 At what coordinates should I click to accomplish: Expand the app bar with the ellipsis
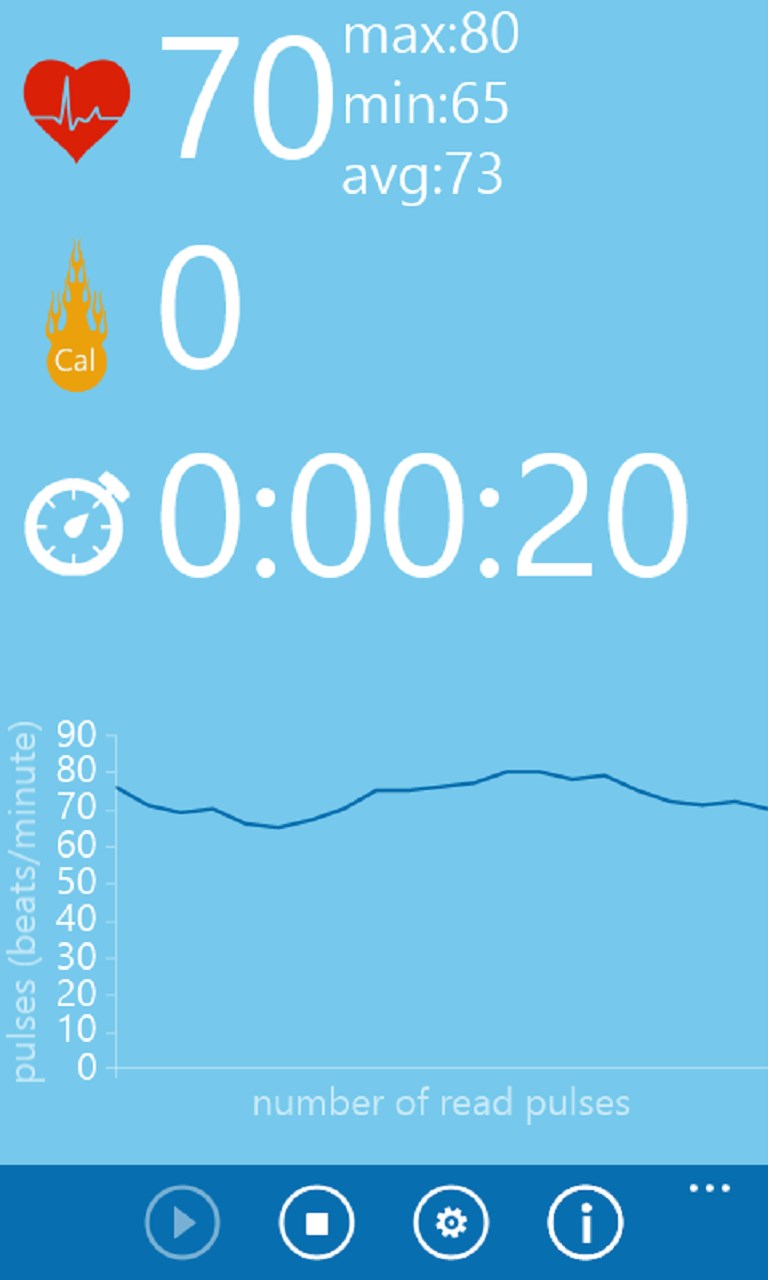pyautogui.click(x=708, y=1188)
